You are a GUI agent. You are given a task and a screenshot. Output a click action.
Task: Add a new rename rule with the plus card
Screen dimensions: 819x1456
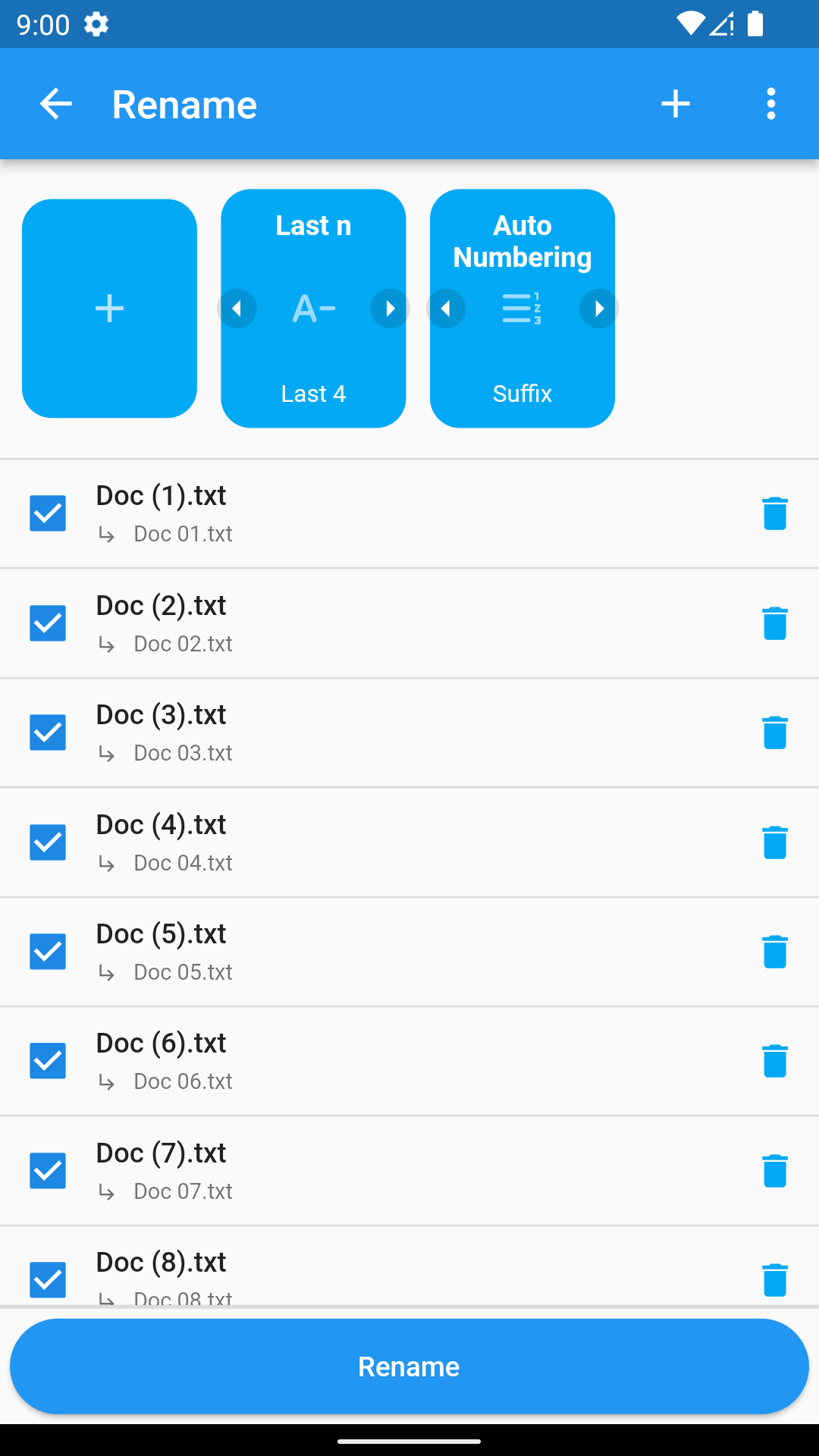point(108,309)
